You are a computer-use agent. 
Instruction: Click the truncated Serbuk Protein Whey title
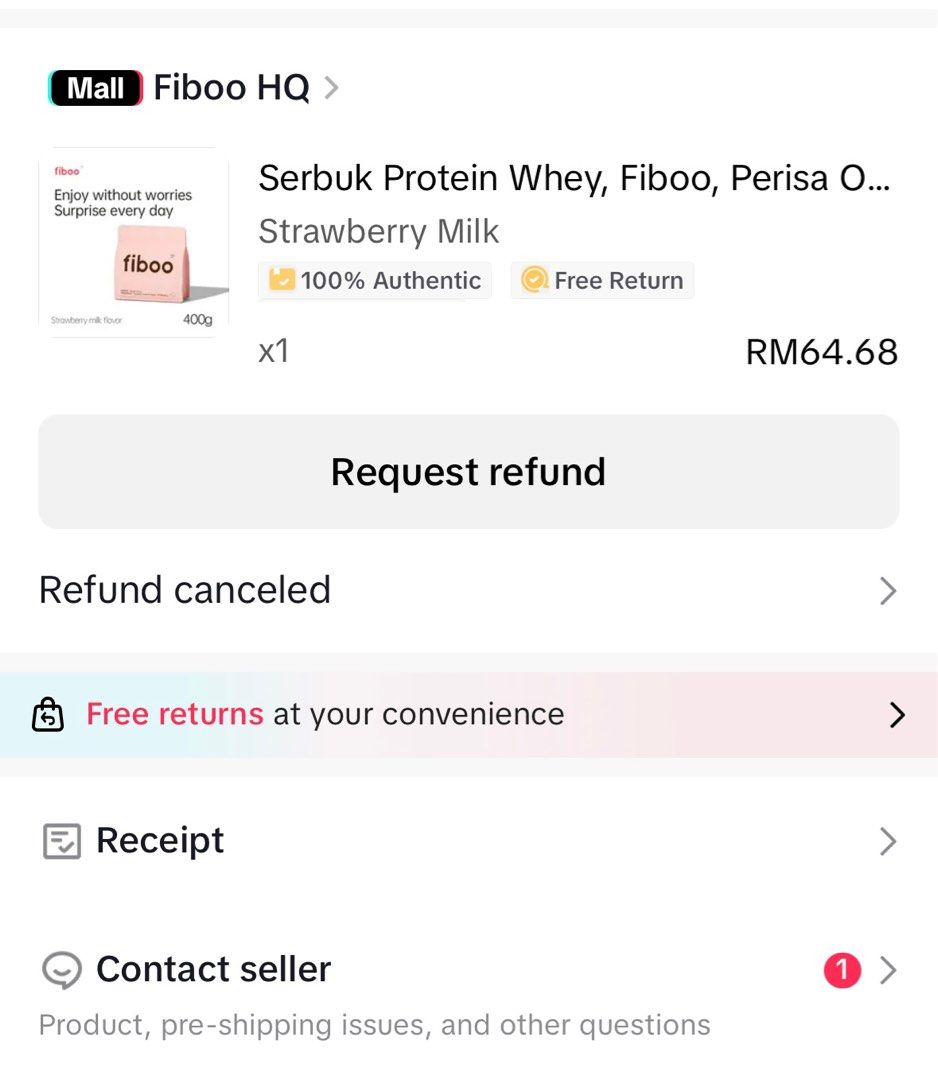(x=578, y=178)
